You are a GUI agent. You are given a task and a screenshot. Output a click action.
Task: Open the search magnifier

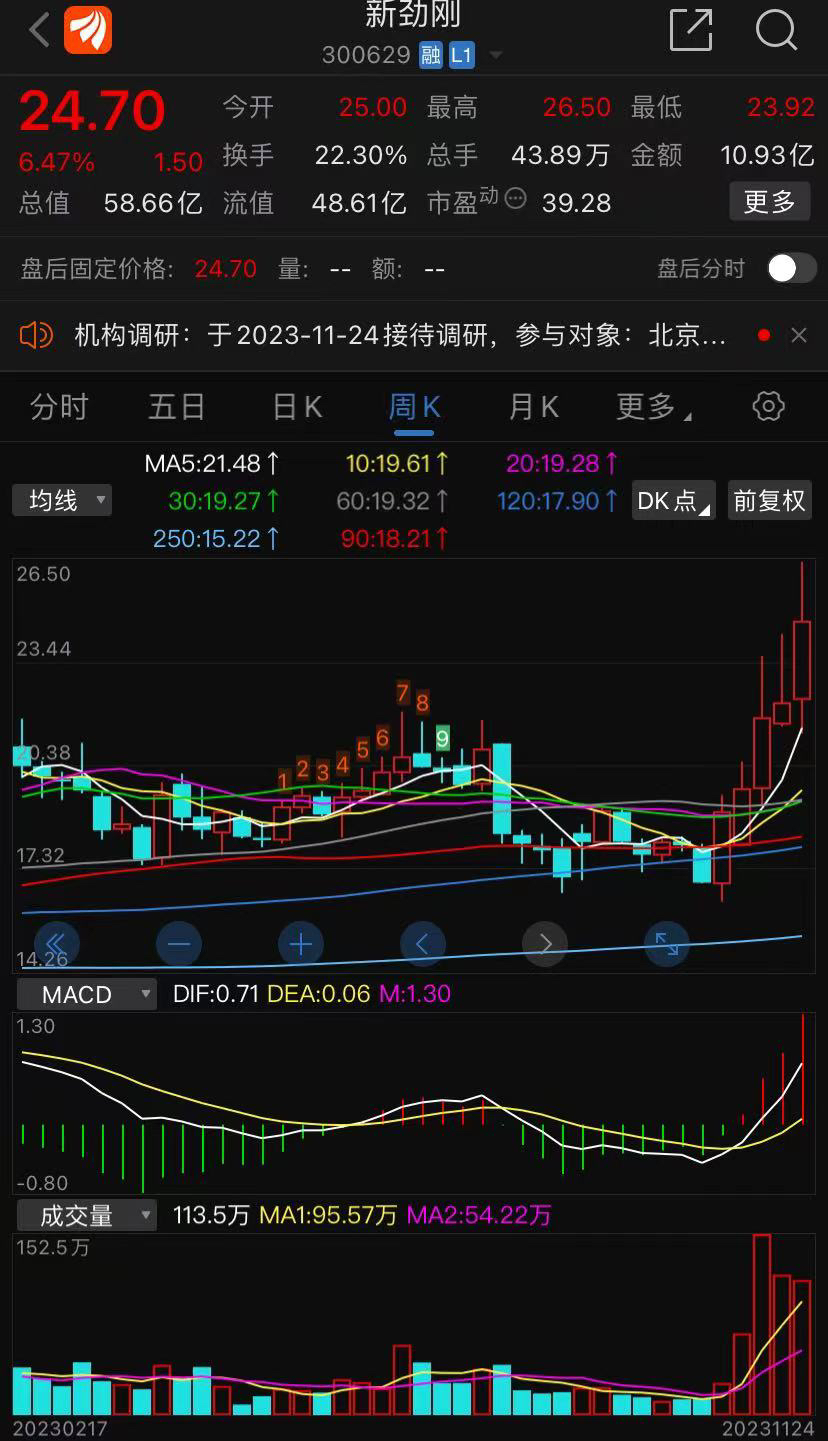[x=776, y=30]
